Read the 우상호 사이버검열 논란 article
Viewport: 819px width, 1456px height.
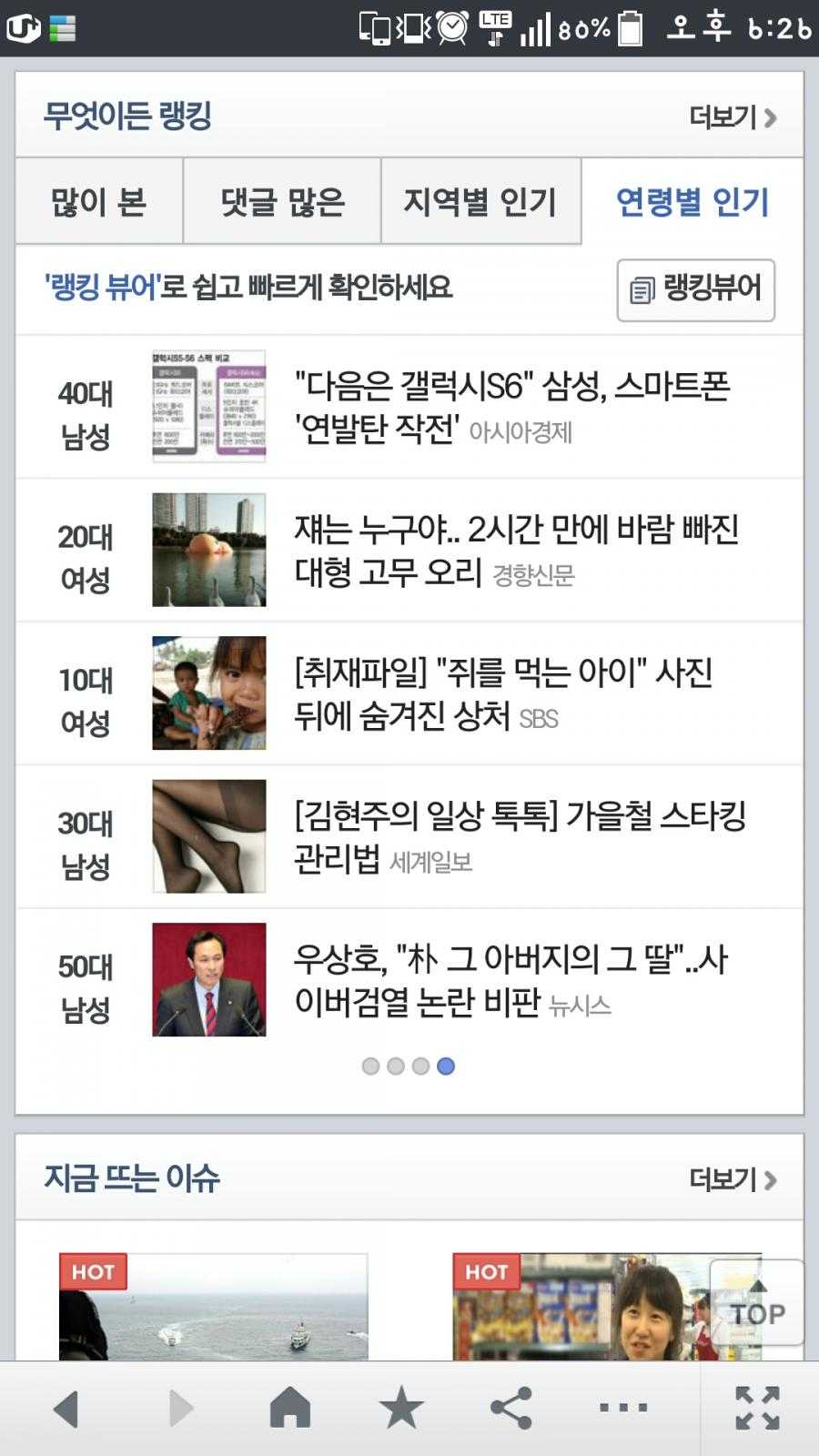510,980
